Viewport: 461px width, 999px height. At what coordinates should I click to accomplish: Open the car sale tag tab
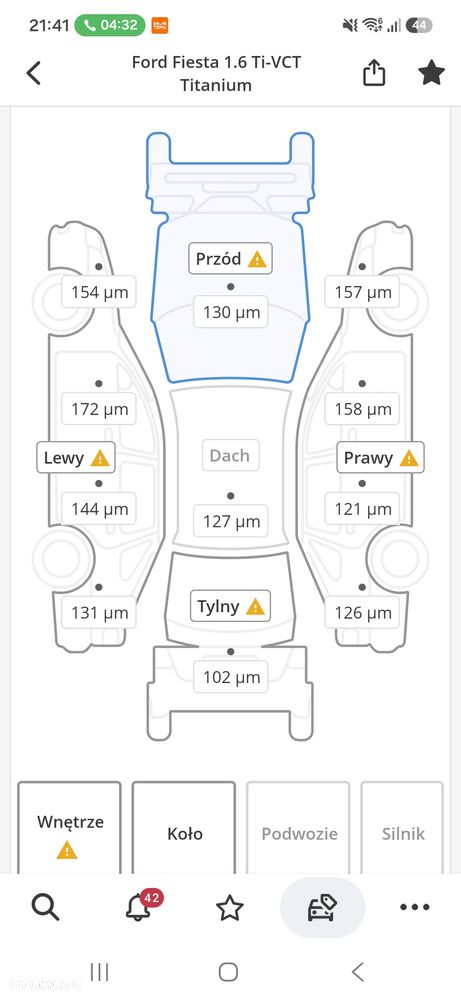(x=322, y=907)
